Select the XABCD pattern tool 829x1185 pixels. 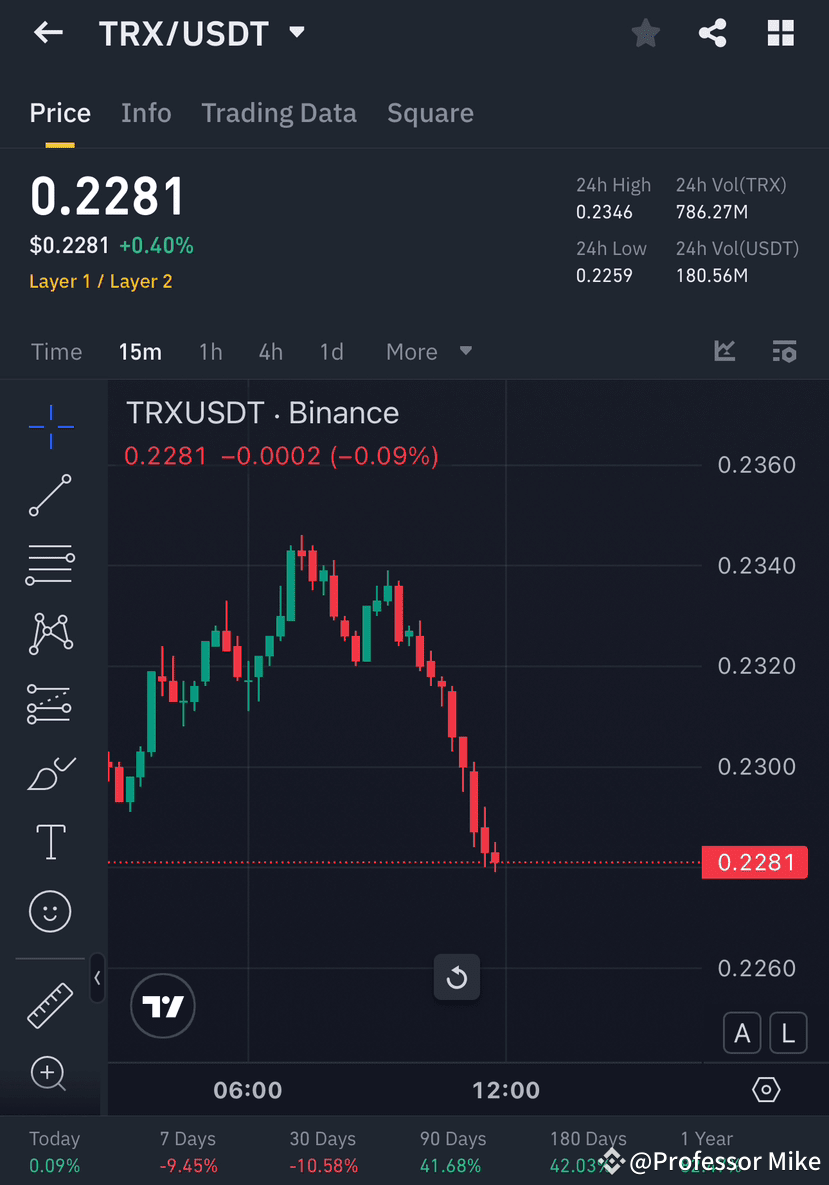click(50, 634)
